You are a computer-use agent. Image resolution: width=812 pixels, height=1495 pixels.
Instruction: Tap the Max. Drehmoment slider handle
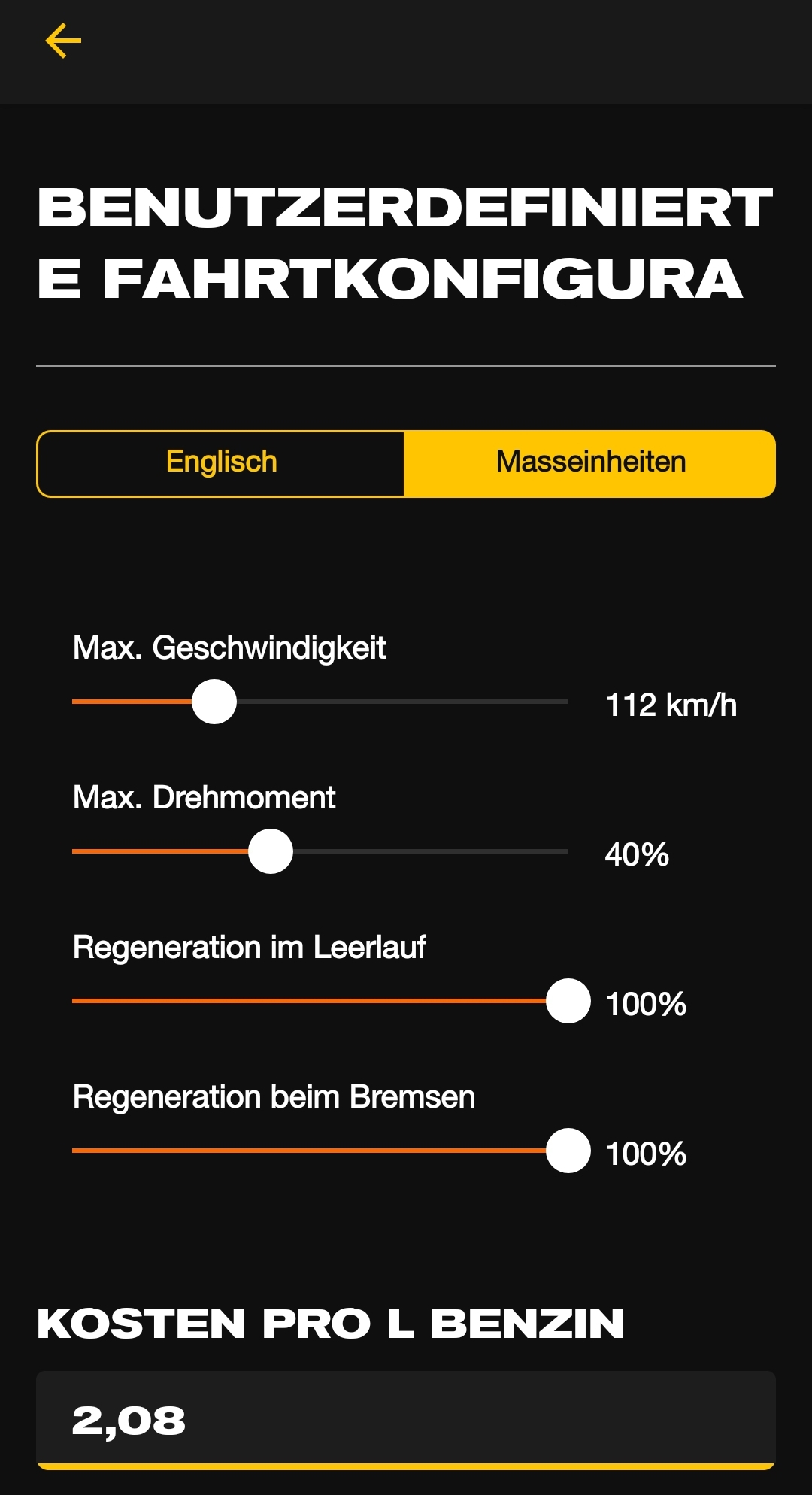pyautogui.click(x=271, y=851)
